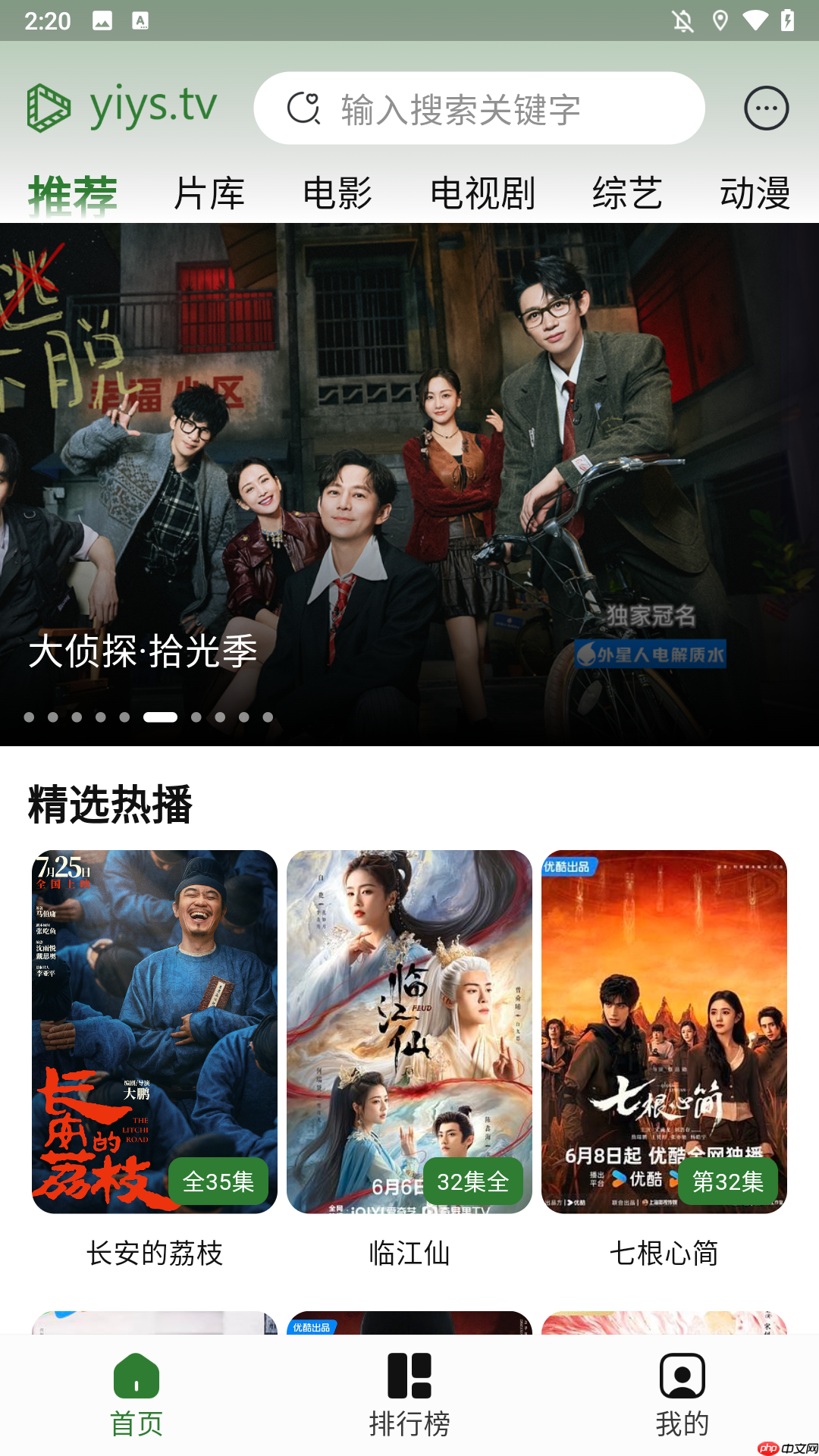Click the location icon in status bar
The height and width of the screenshot is (1456, 819).
[x=721, y=20]
